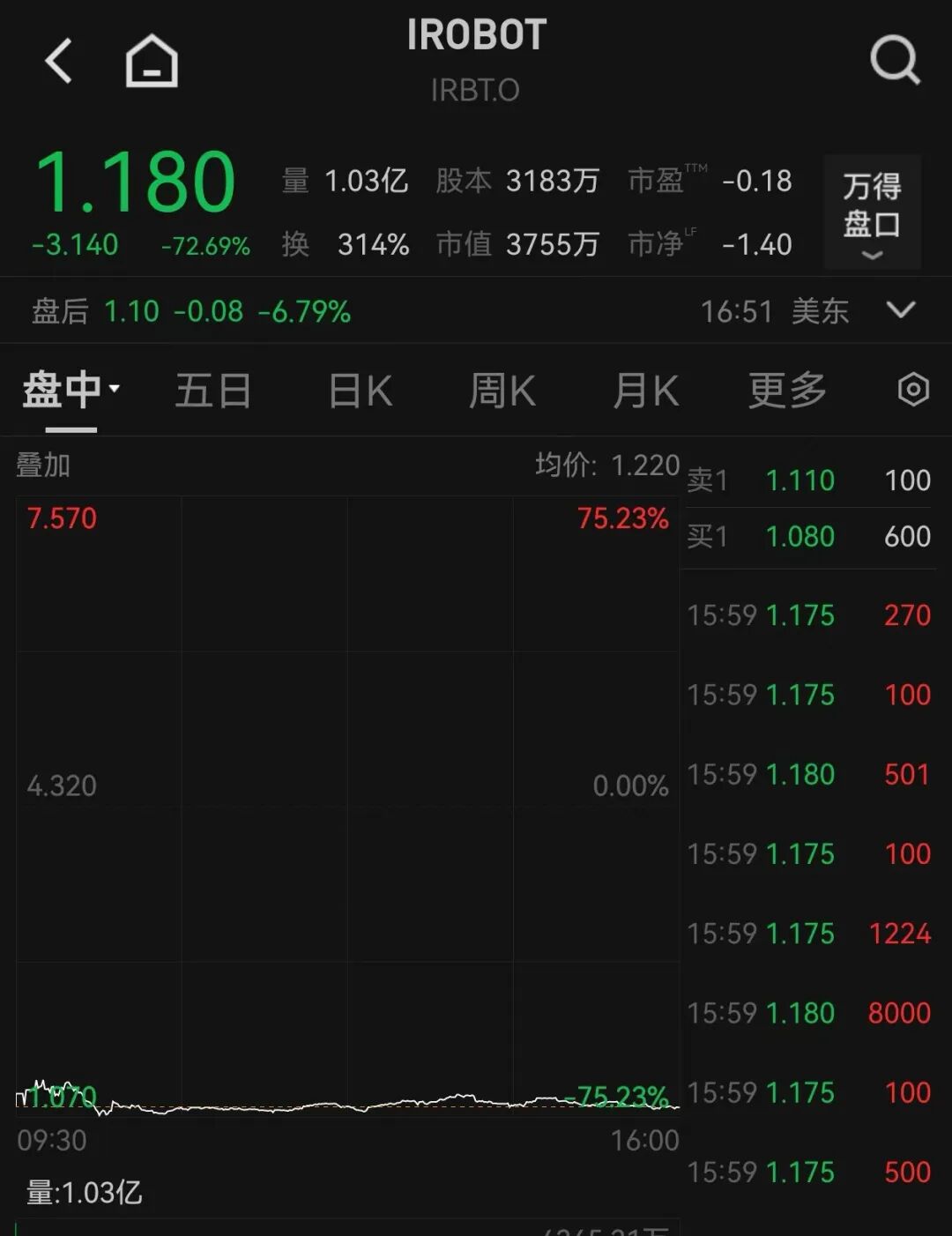
Task: Switch to the 五日 chart
Action: tap(213, 391)
